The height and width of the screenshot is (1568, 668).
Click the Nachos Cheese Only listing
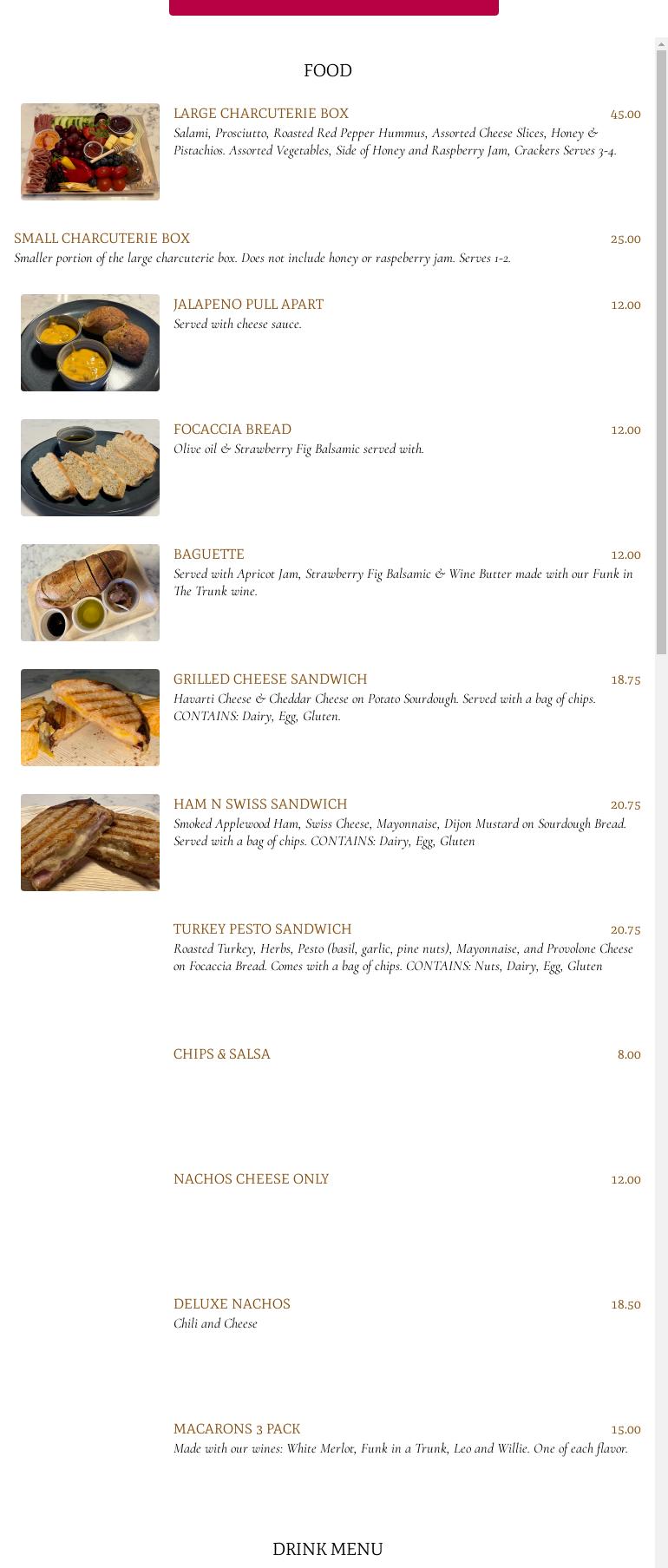pos(251,1179)
